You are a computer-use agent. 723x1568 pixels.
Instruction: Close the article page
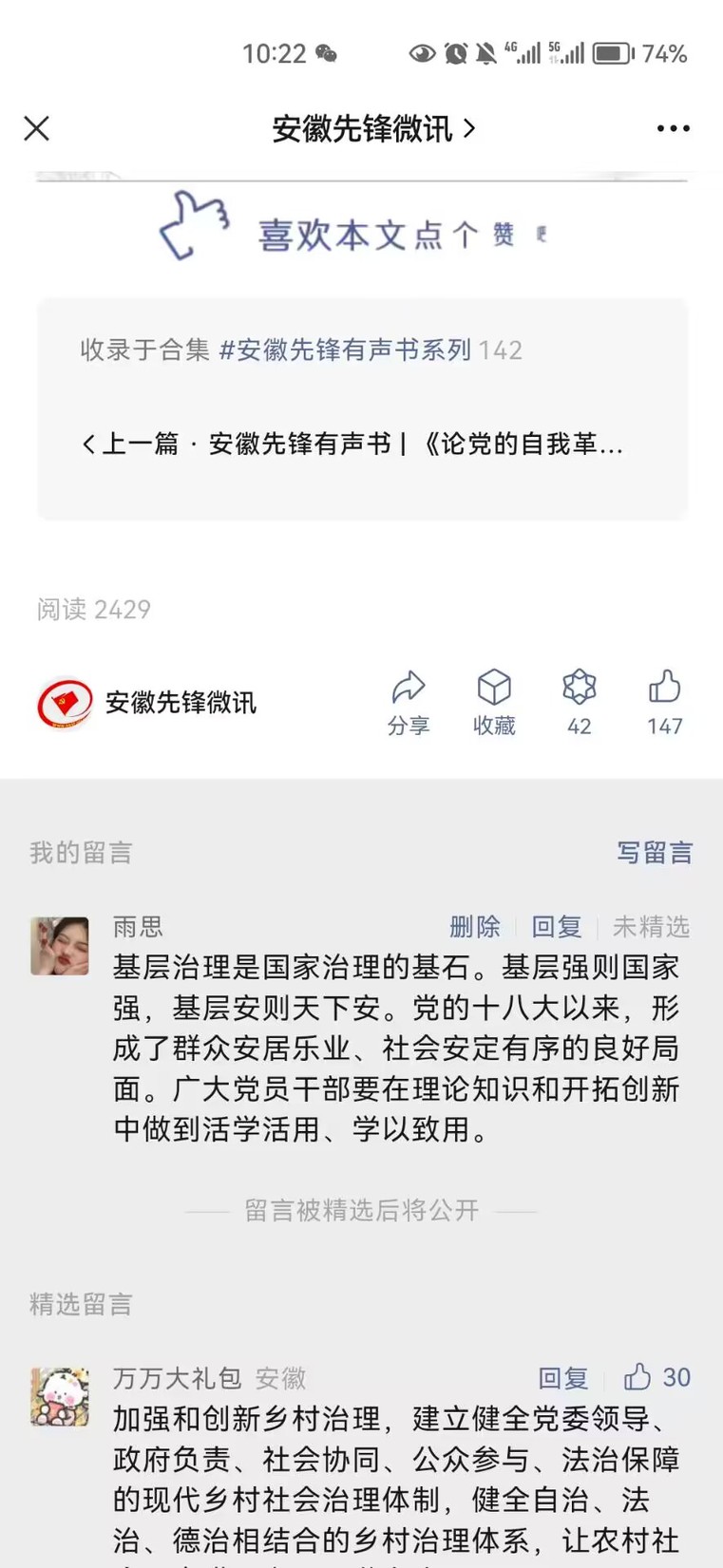coord(37,128)
